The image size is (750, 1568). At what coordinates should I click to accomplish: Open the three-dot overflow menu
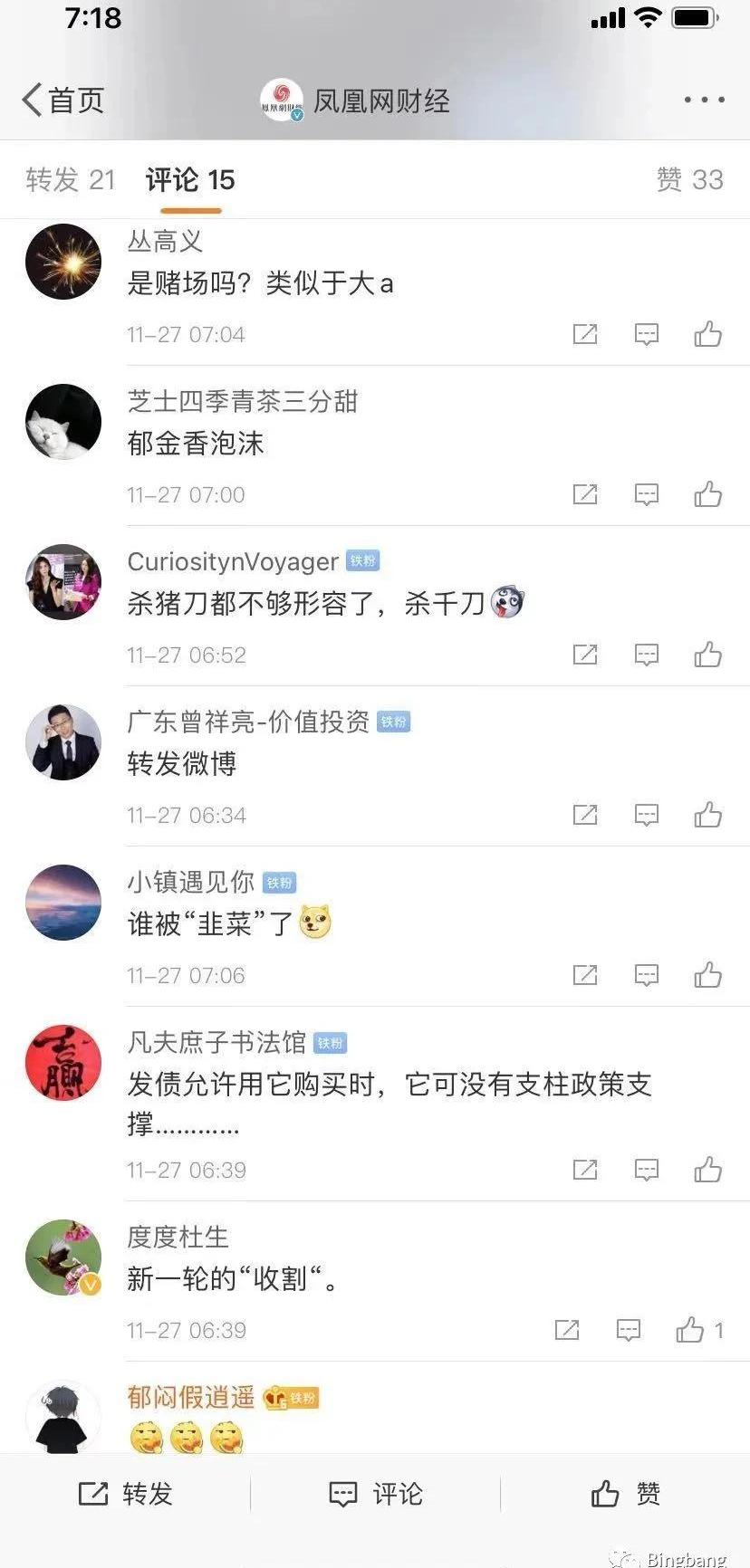(x=703, y=100)
